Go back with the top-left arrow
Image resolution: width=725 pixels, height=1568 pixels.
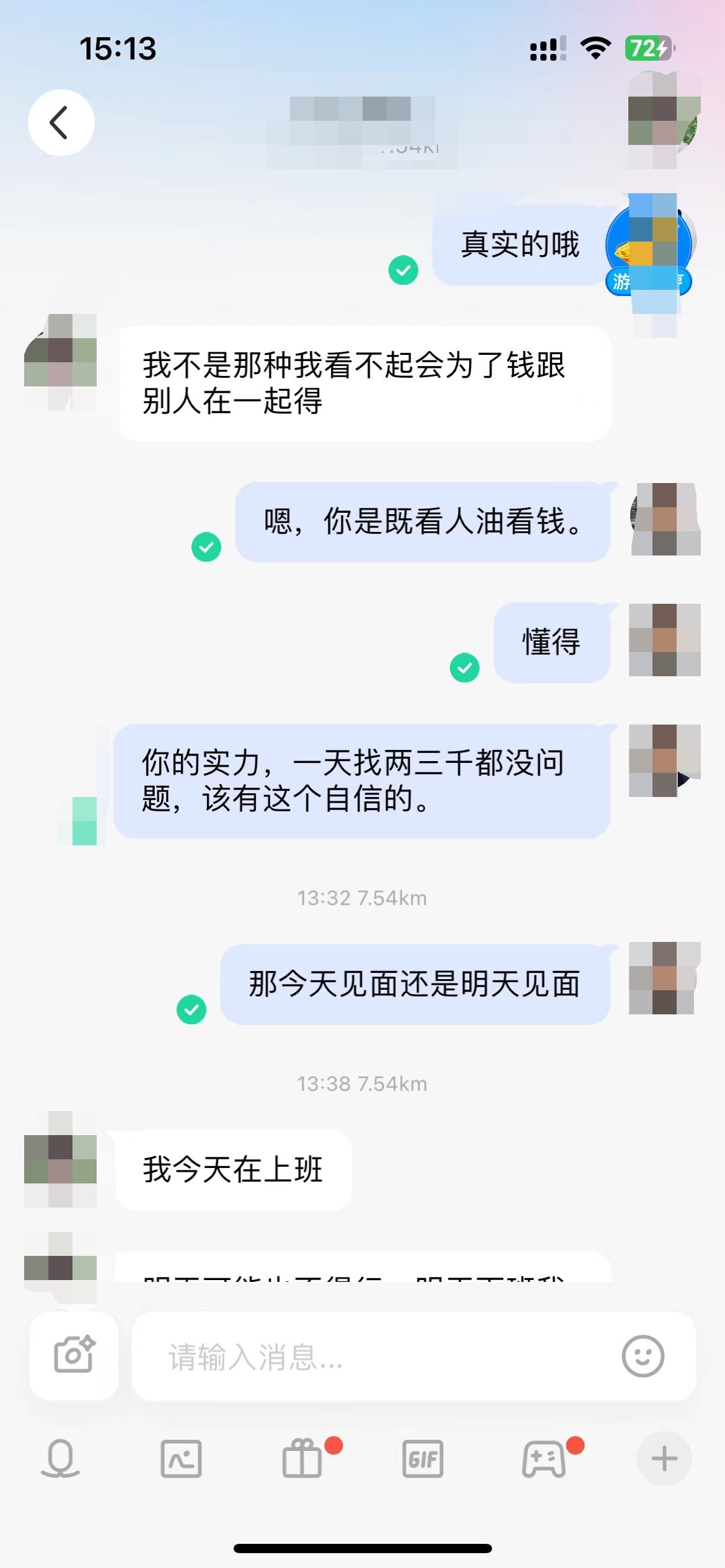tap(61, 123)
